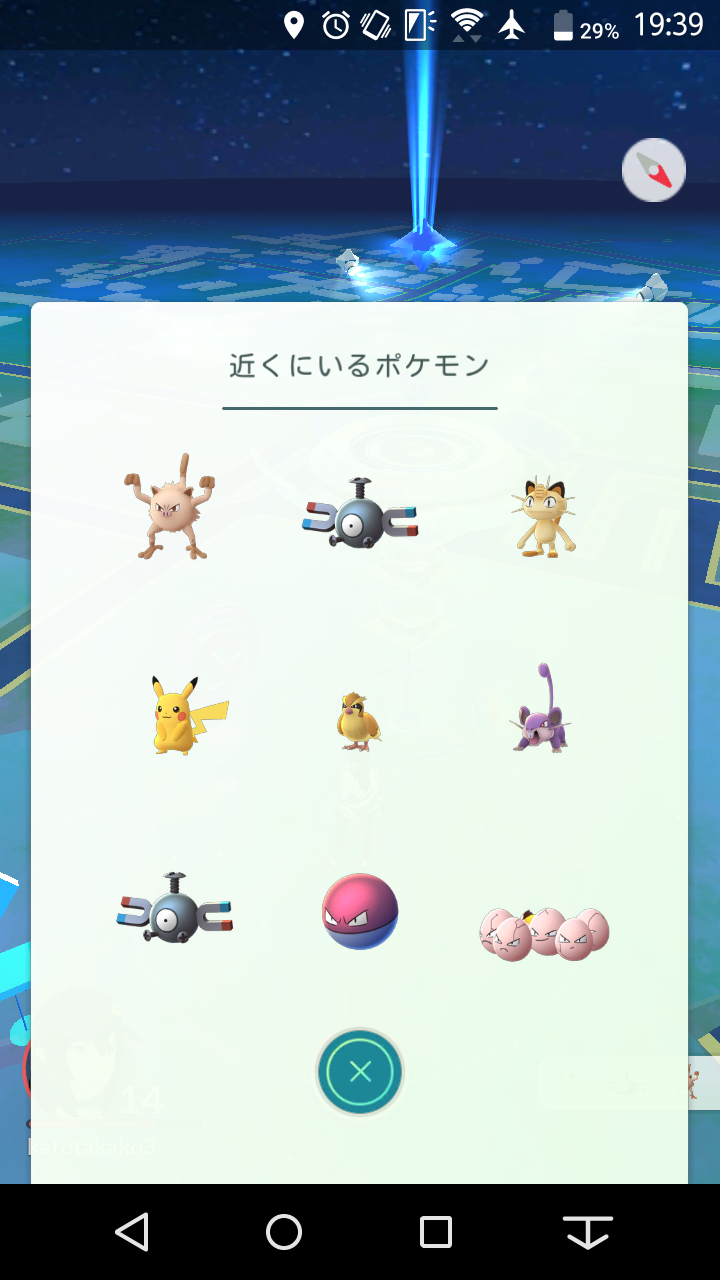Tap Pikachu in the nearby grid

tap(188, 715)
